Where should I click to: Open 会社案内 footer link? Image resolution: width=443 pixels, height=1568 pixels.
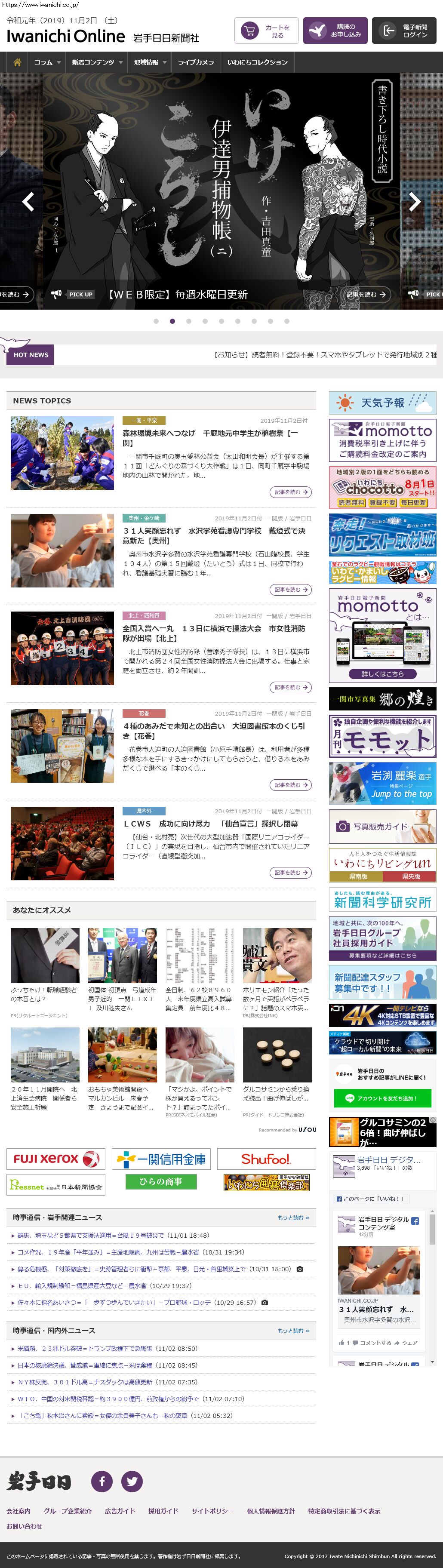coord(18,1511)
